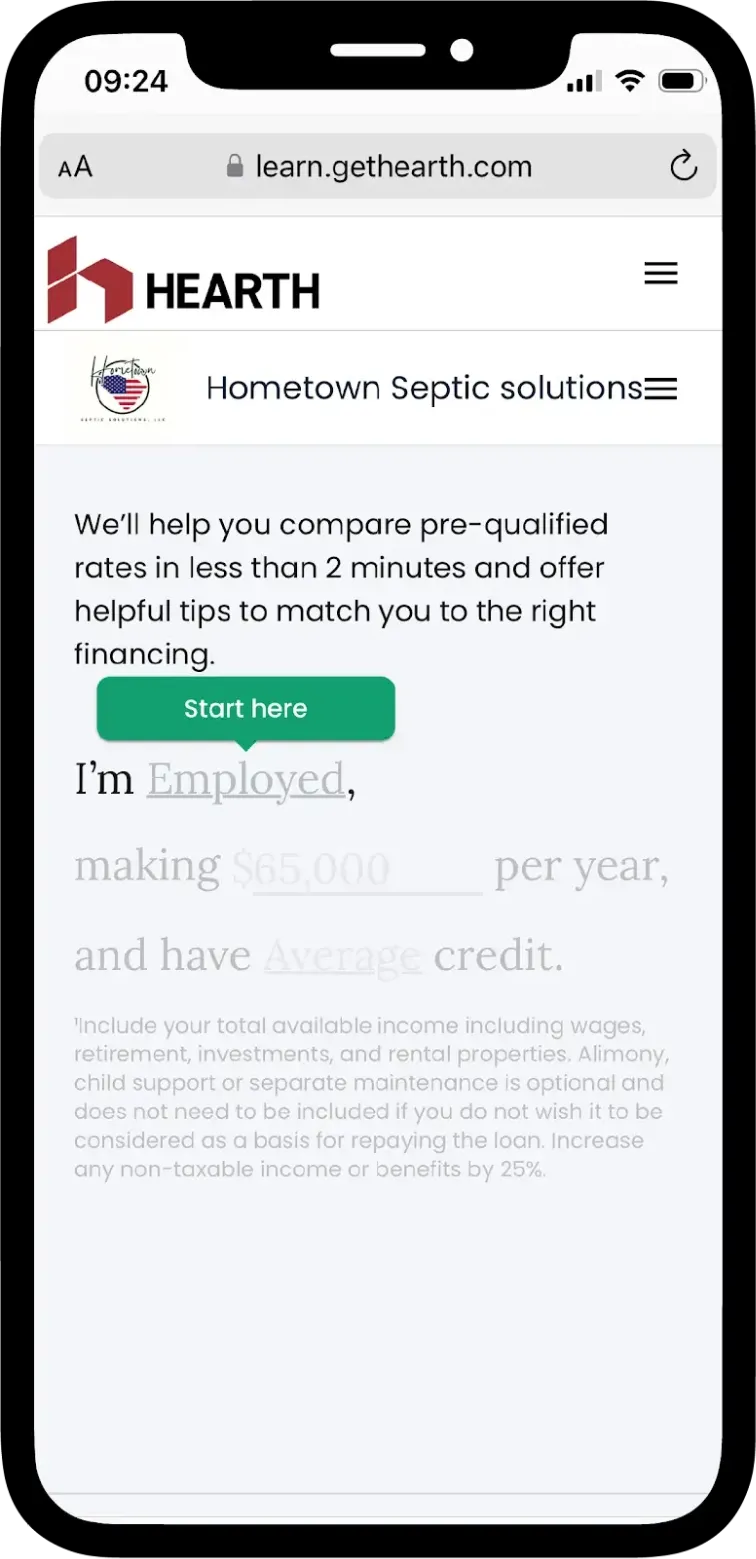Change the Employed employment status
The image size is (756, 1559).
246,780
